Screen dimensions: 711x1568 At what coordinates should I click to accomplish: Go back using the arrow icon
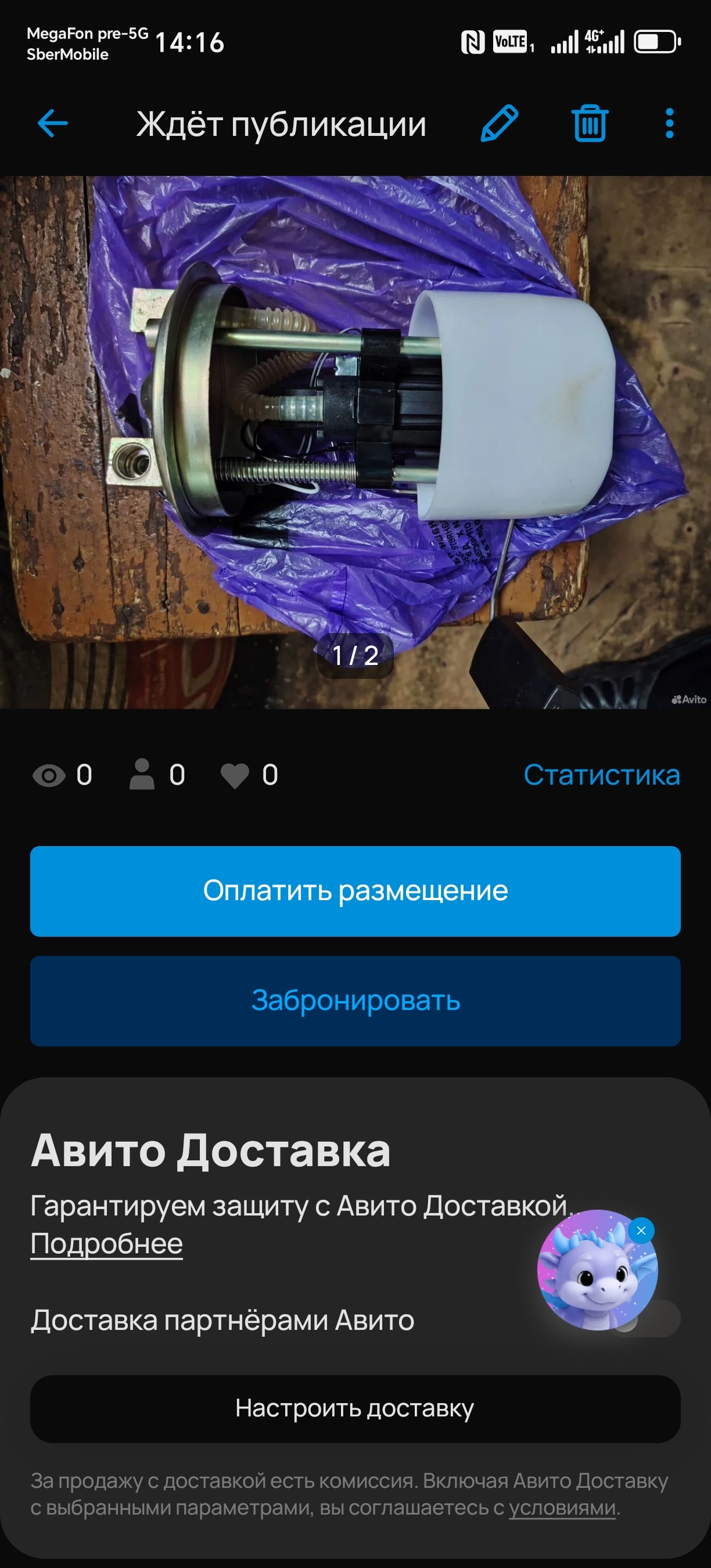(53, 124)
